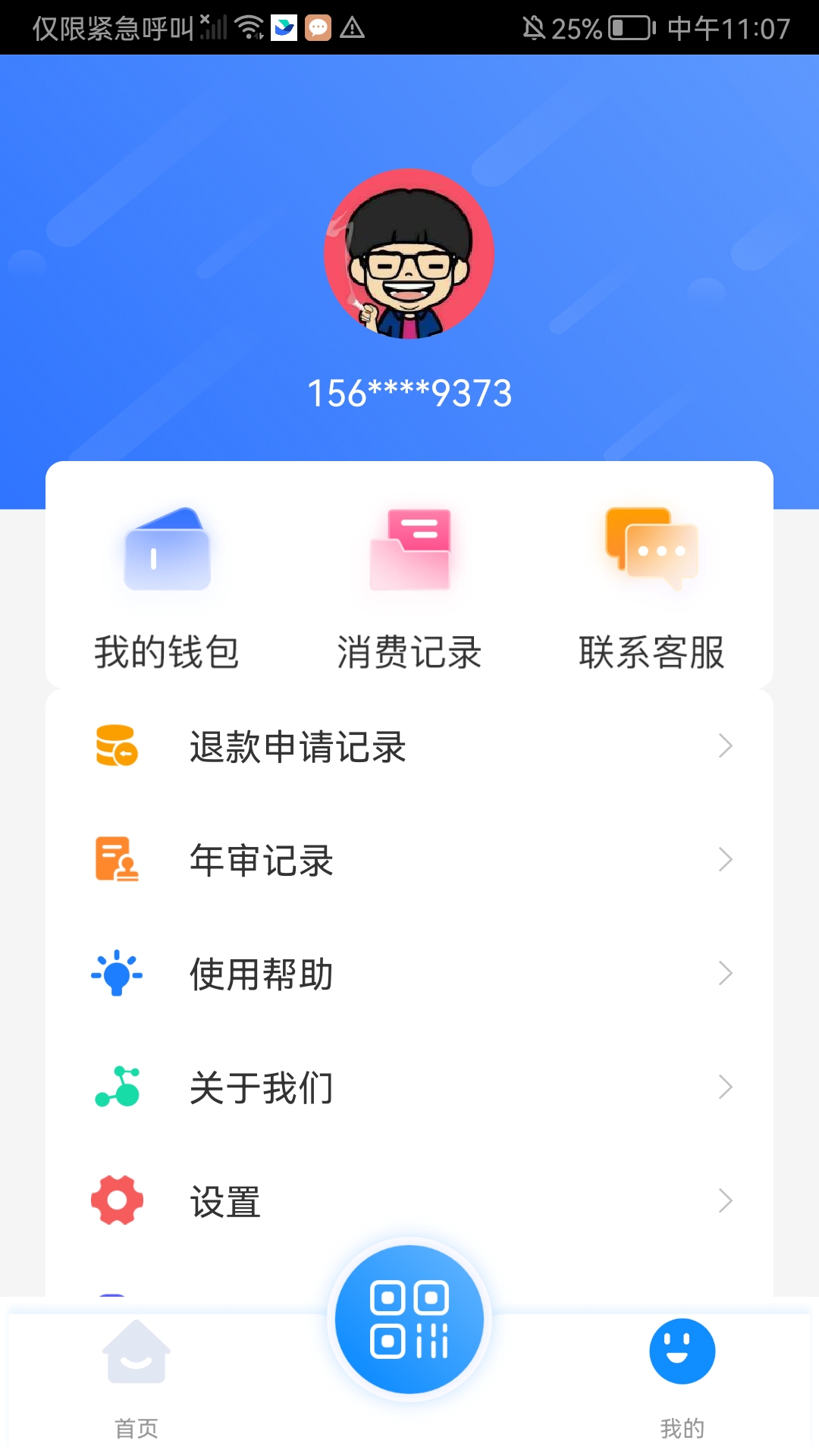Open the 关于我们 about page
The width and height of the screenshot is (819, 1456).
tap(262, 1086)
